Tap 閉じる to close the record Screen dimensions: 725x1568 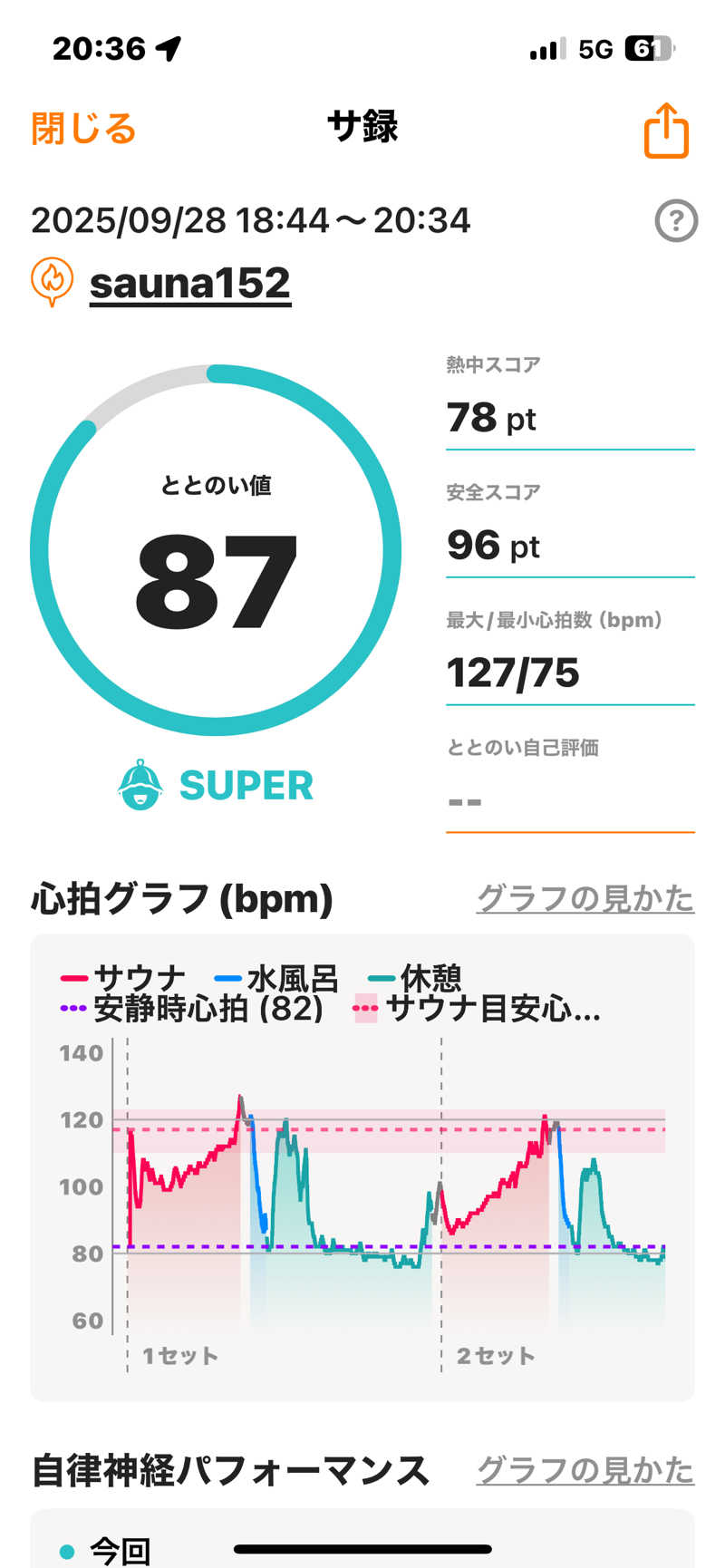tap(83, 129)
